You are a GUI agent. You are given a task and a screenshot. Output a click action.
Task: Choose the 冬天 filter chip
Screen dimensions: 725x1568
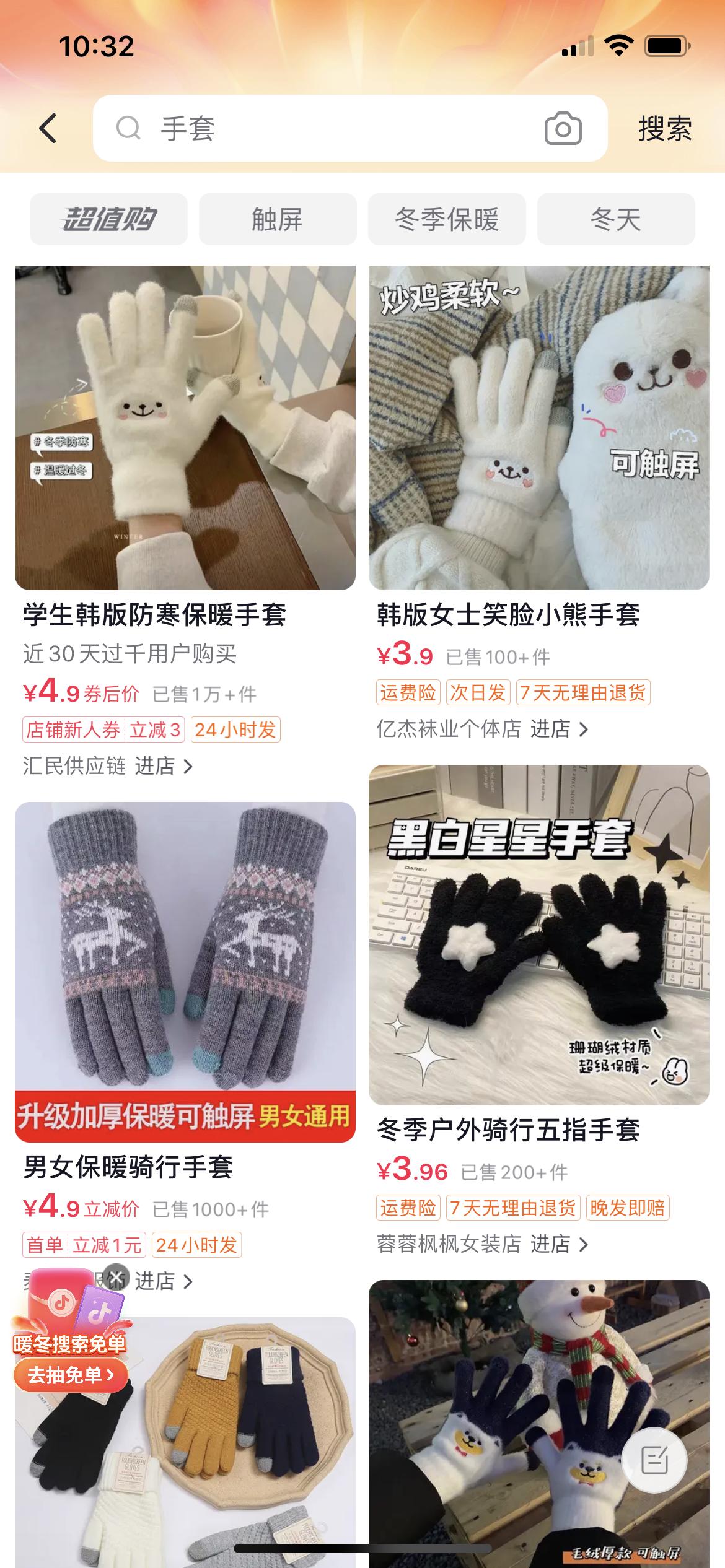(615, 219)
